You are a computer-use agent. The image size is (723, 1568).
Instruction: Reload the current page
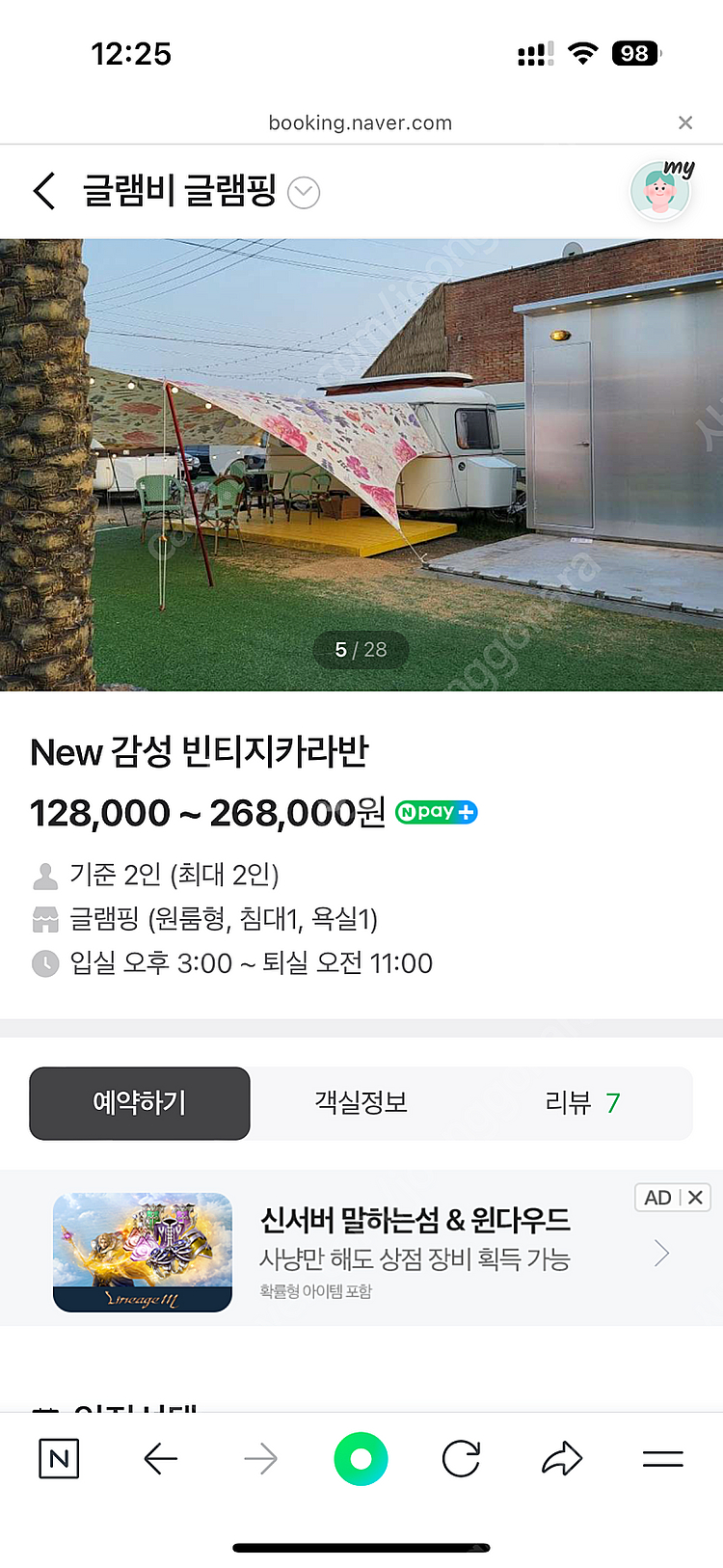(462, 1459)
